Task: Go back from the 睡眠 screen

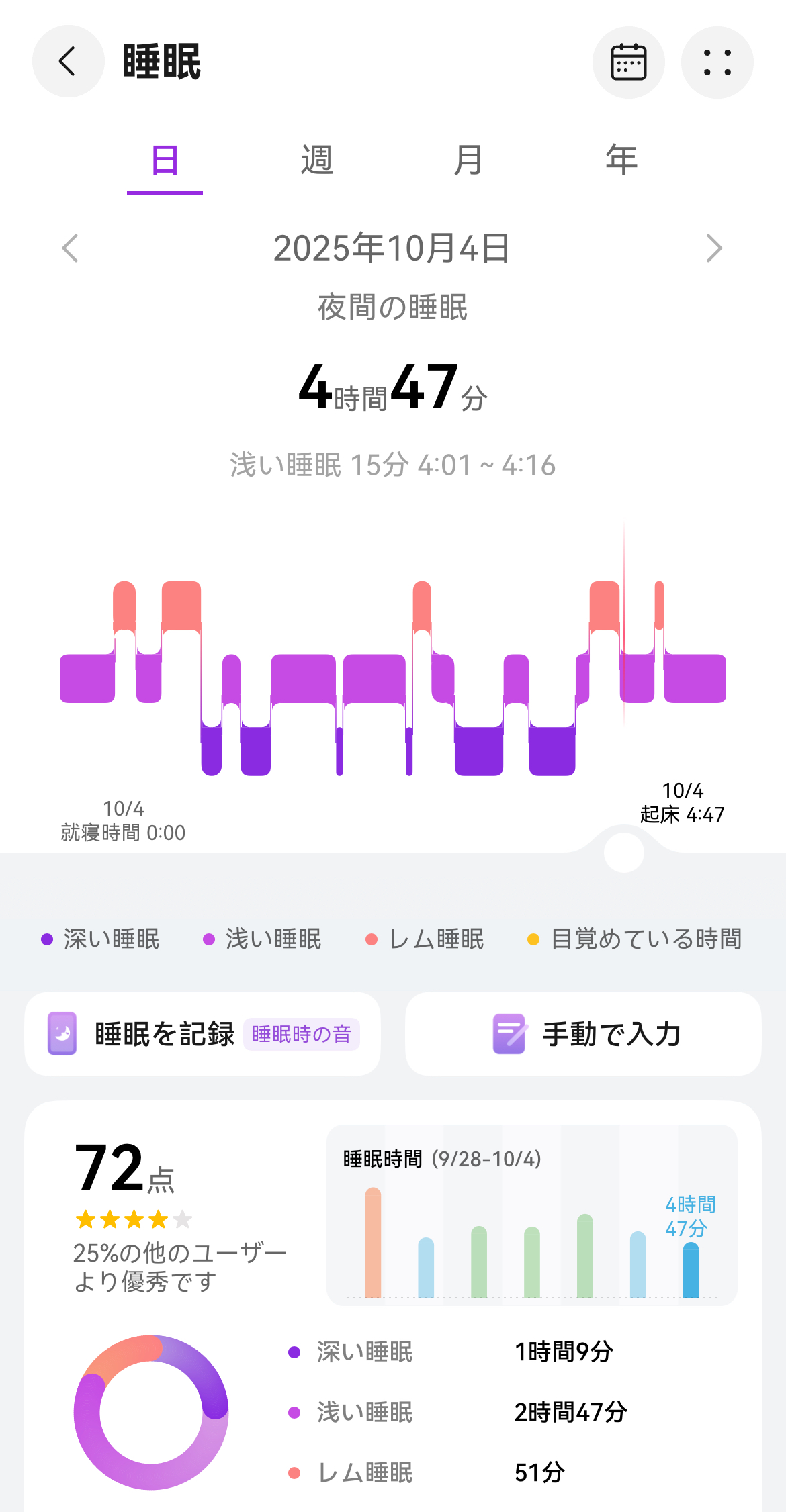Action: 68,62
